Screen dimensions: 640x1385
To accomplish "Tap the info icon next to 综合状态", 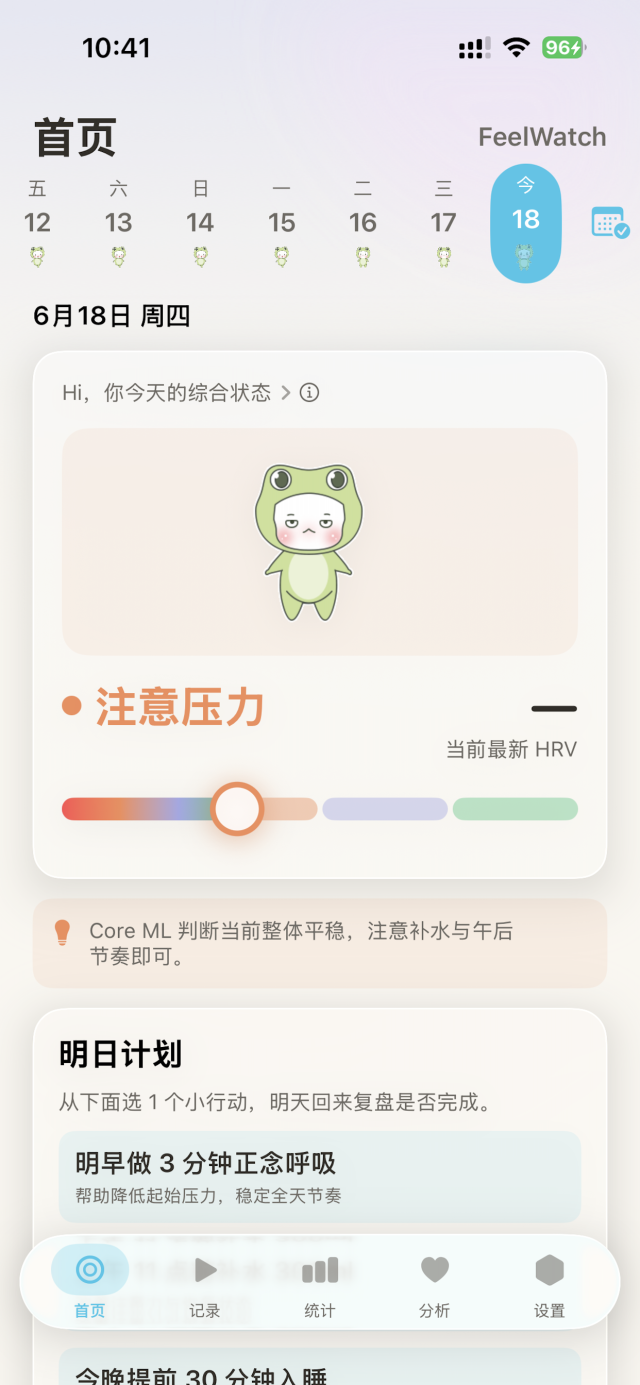I will click(310, 393).
